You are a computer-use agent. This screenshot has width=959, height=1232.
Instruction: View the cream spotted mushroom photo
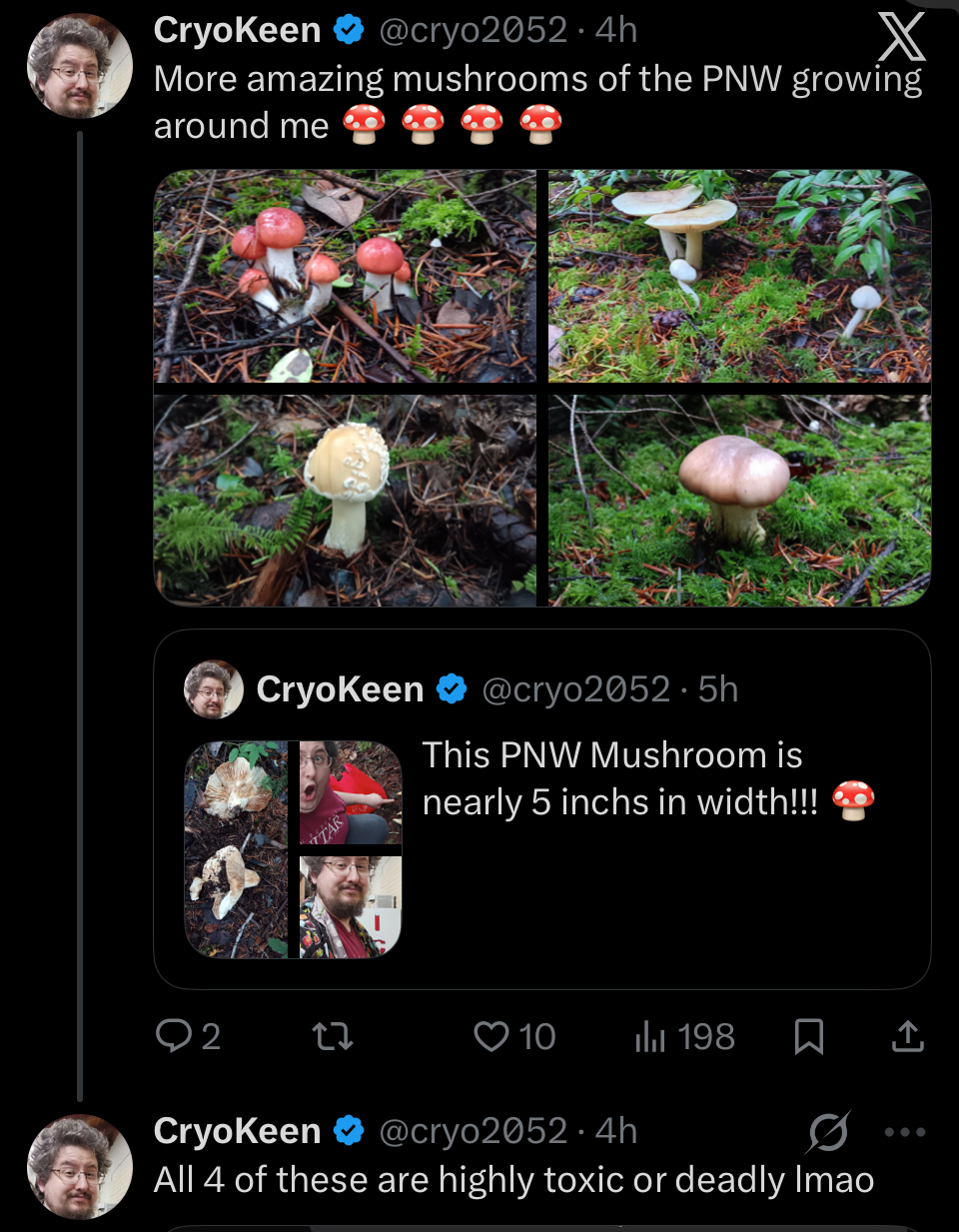point(345,500)
